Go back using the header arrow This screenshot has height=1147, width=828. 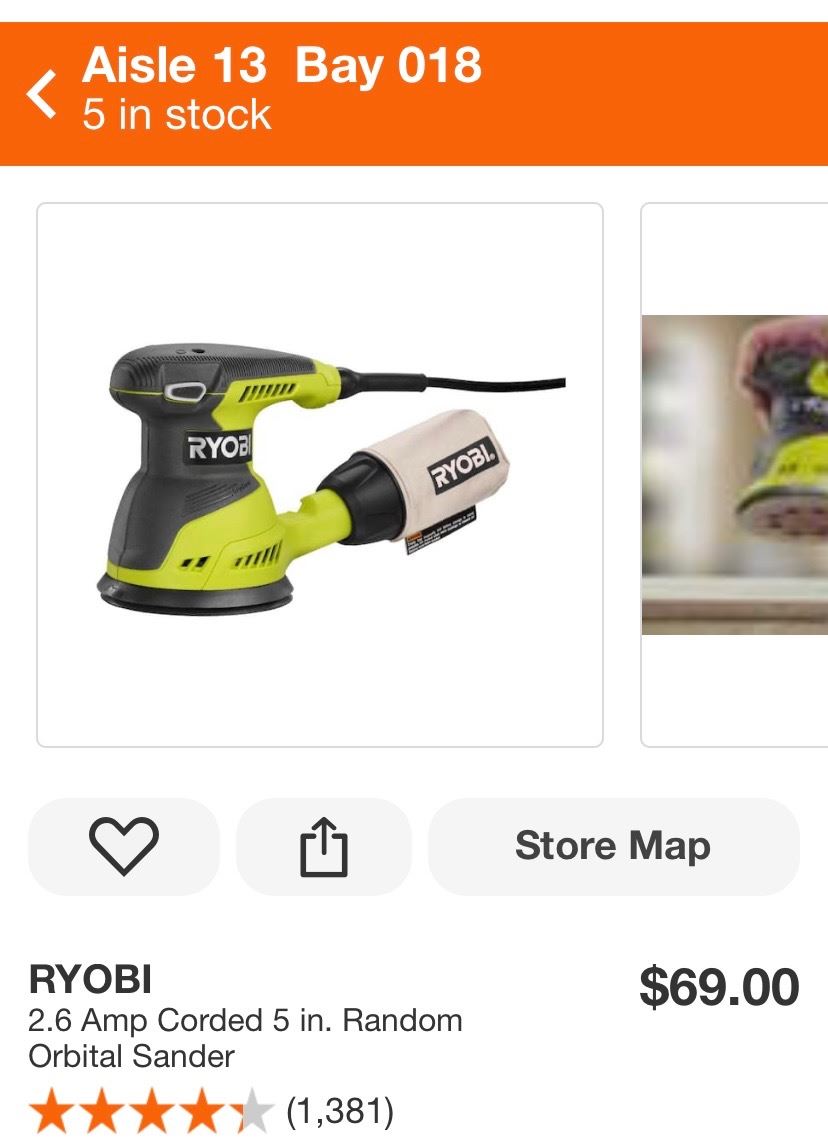click(42, 95)
